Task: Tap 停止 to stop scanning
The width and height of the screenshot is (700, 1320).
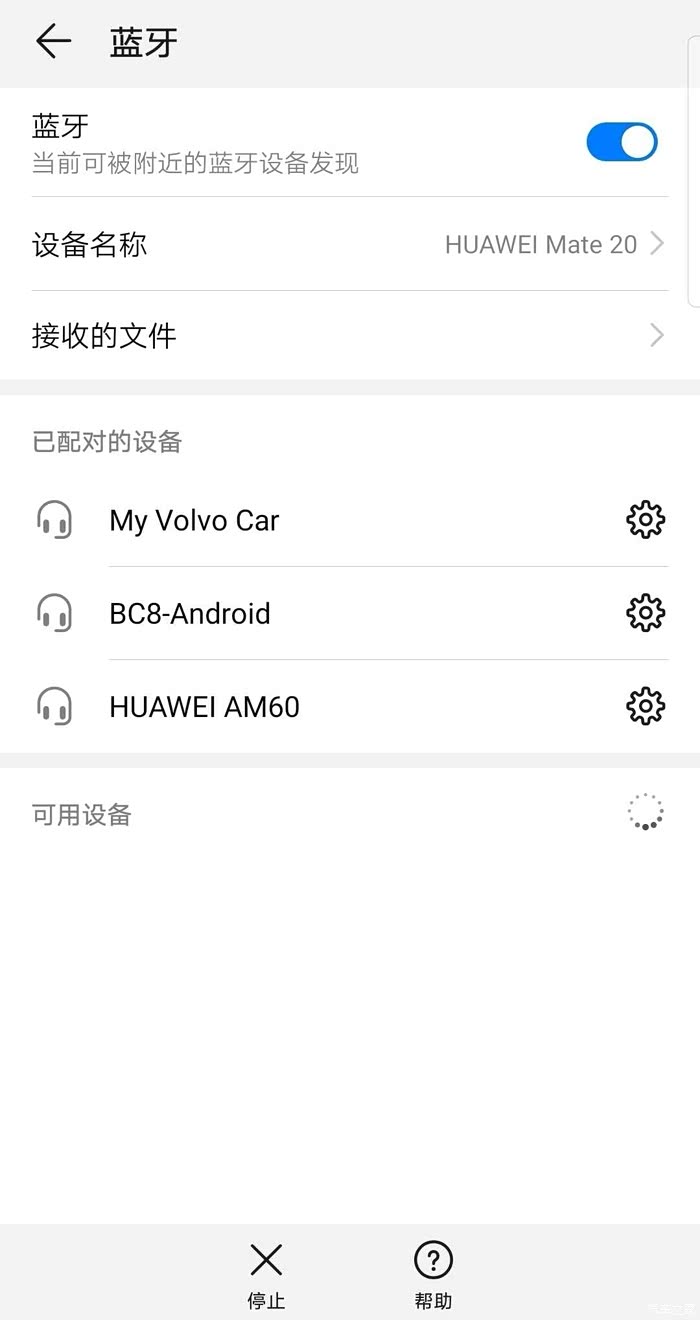Action: pyautogui.click(x=266, y=1274)
